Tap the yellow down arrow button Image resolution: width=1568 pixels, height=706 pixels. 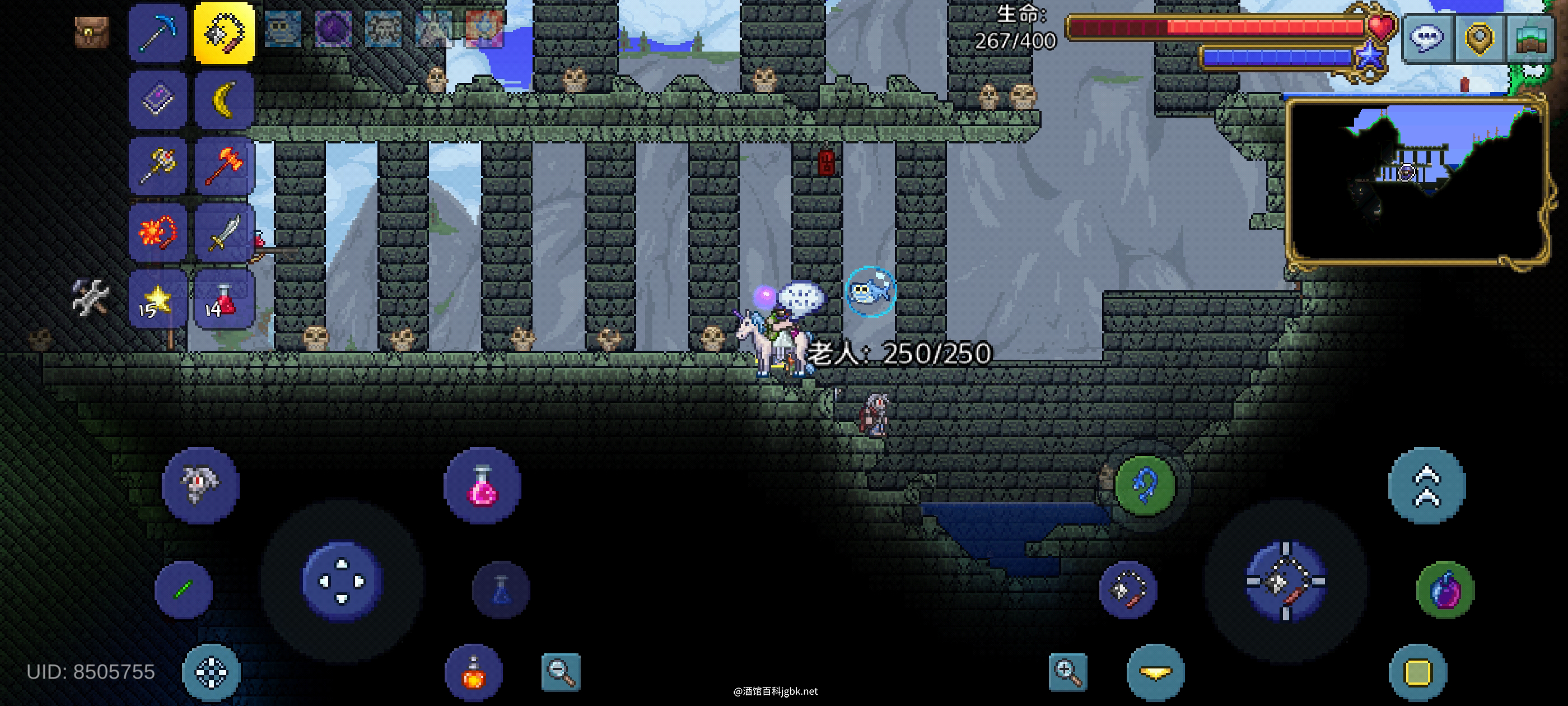(1155, 672)
